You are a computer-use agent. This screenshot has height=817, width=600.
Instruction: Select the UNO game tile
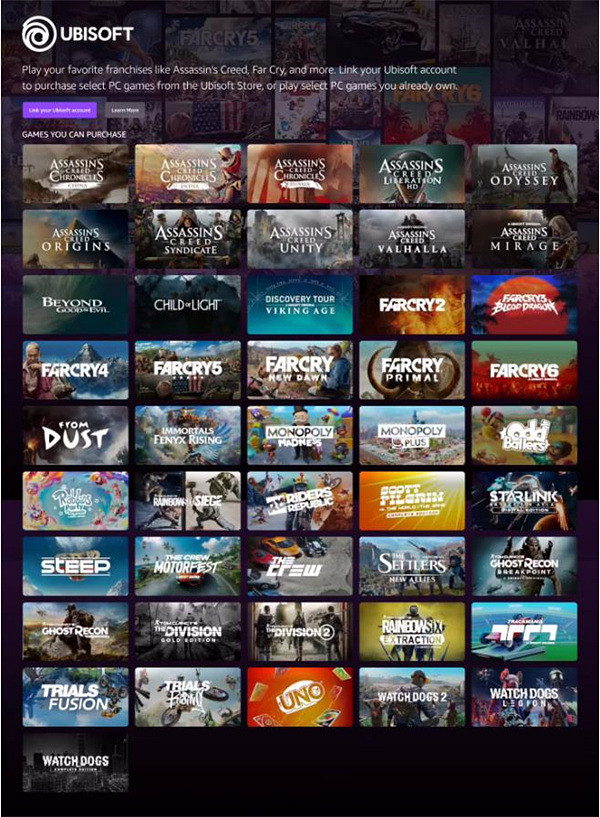coord(300,696)
